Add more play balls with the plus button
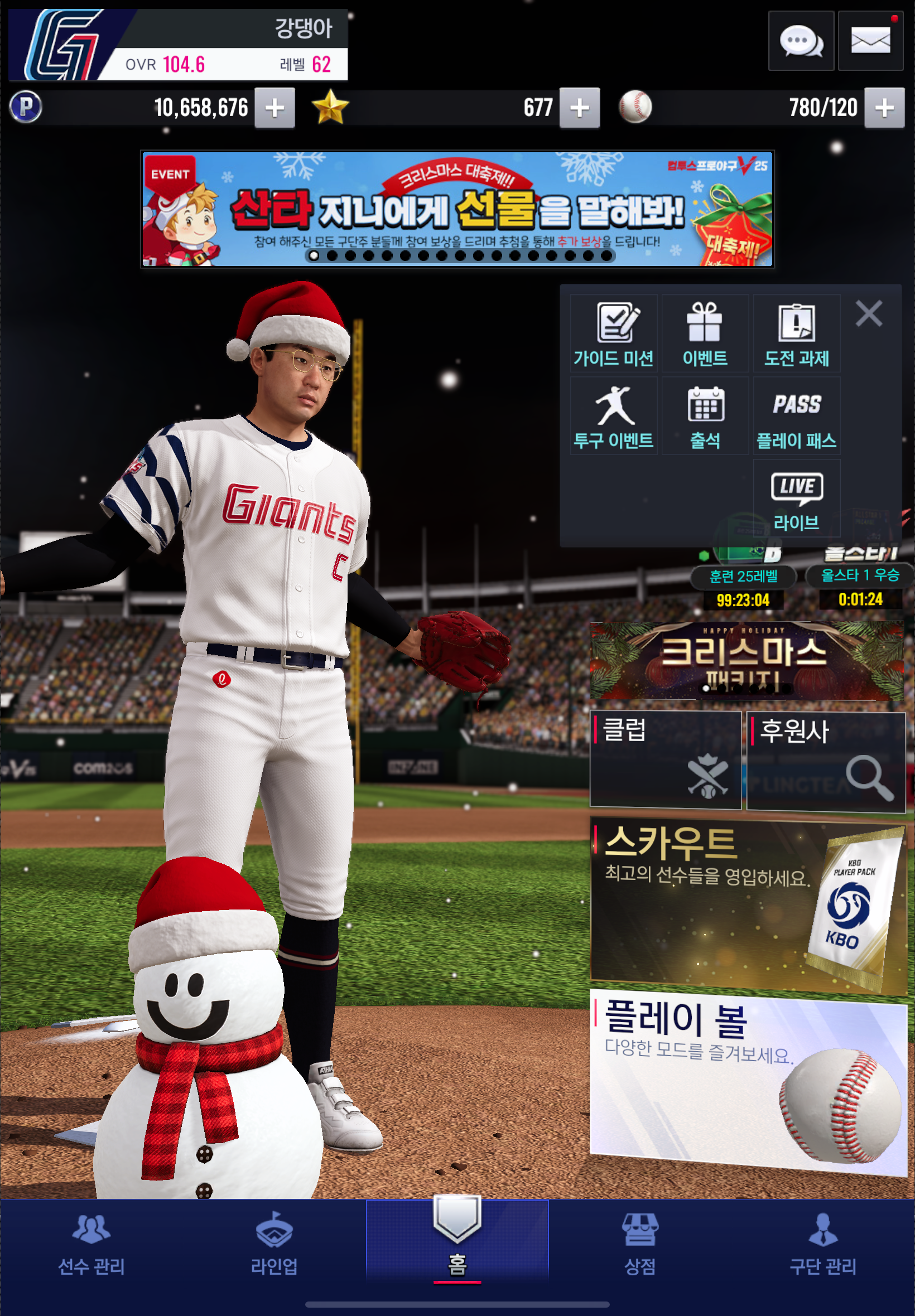Viewport: 915px width, 1316px height. pos(883,108)
